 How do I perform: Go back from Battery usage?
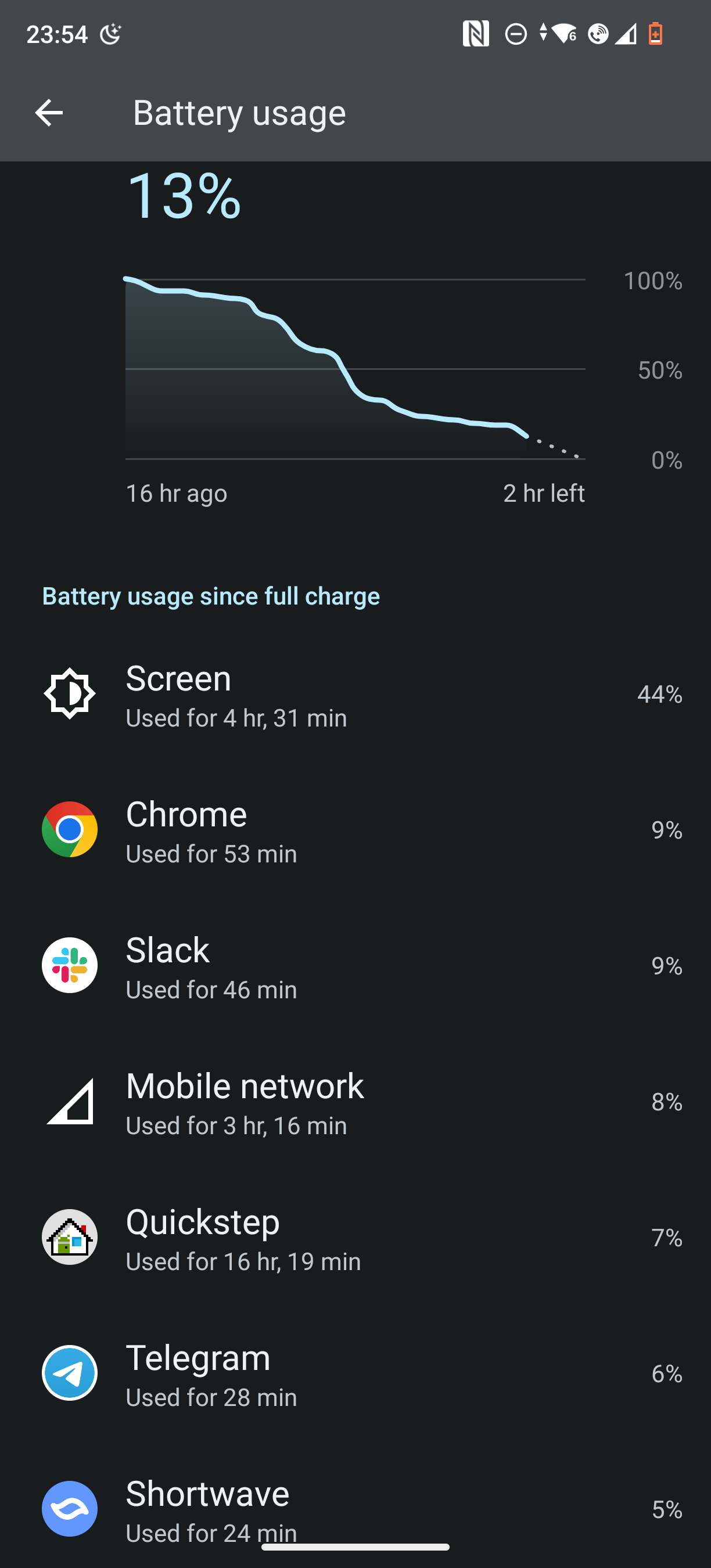pyautogui.click(x=49, y=113)
